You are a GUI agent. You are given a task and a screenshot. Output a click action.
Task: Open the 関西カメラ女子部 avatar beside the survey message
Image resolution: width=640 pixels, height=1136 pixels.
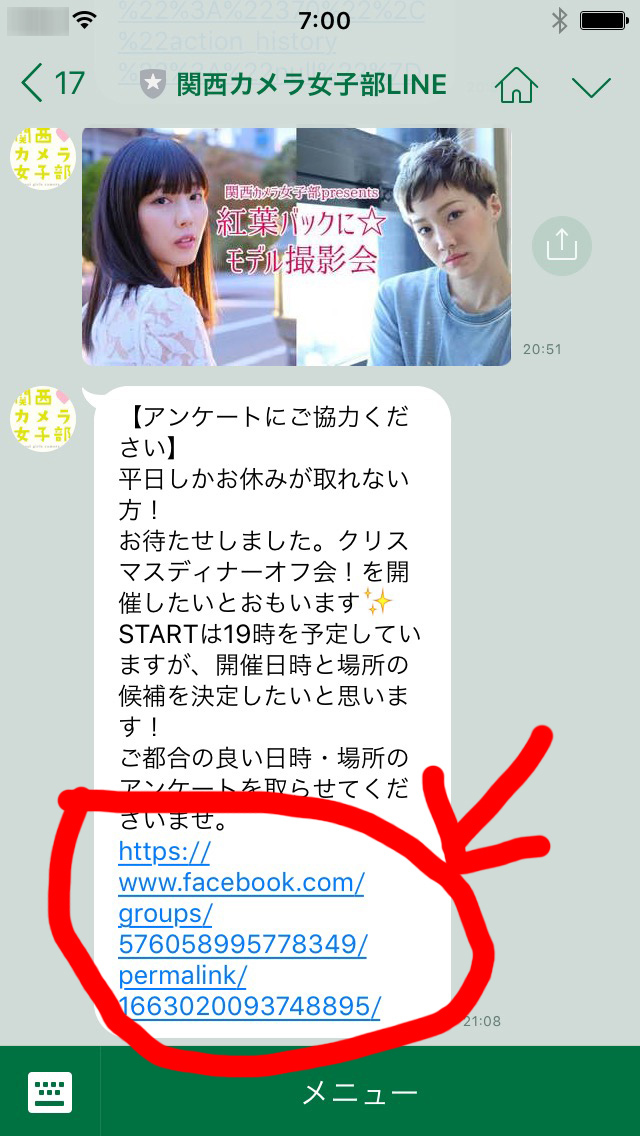pyautogui.click(x=43, y=419)
